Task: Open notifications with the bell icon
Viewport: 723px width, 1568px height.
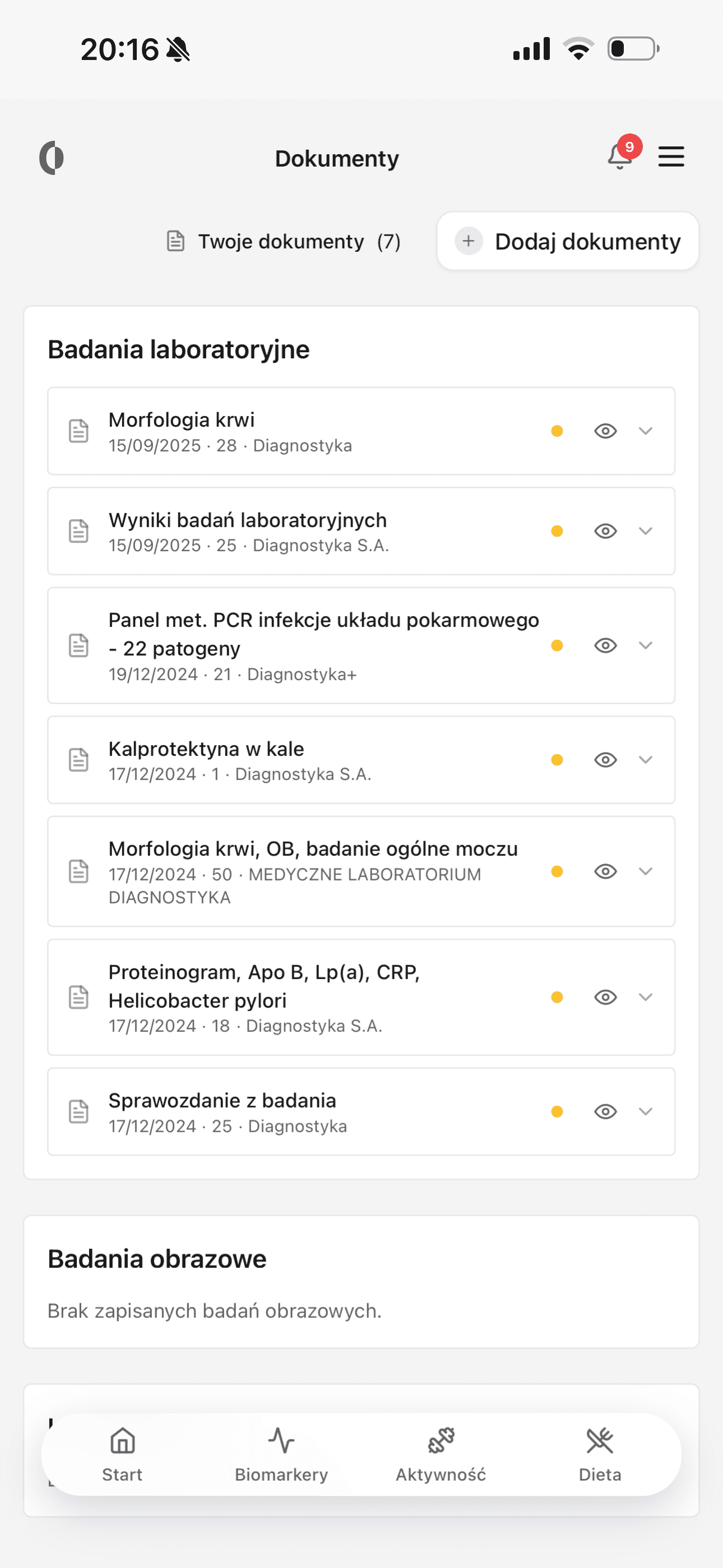Action: tap(618, 158)
